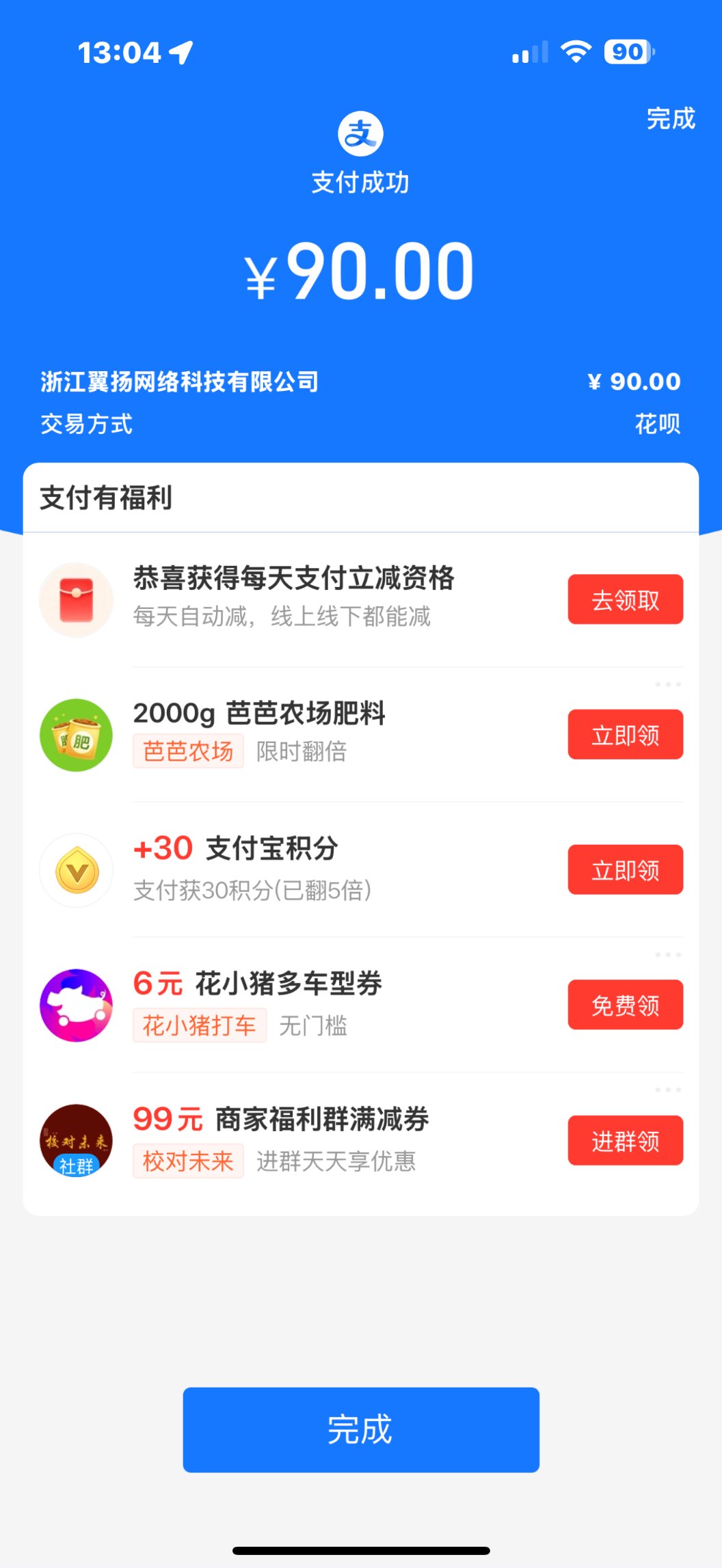This screenshot has height=1568, width=722.
Task: Tap 免费领 for 花小猪多车型券
Action: pos(625,1005)
